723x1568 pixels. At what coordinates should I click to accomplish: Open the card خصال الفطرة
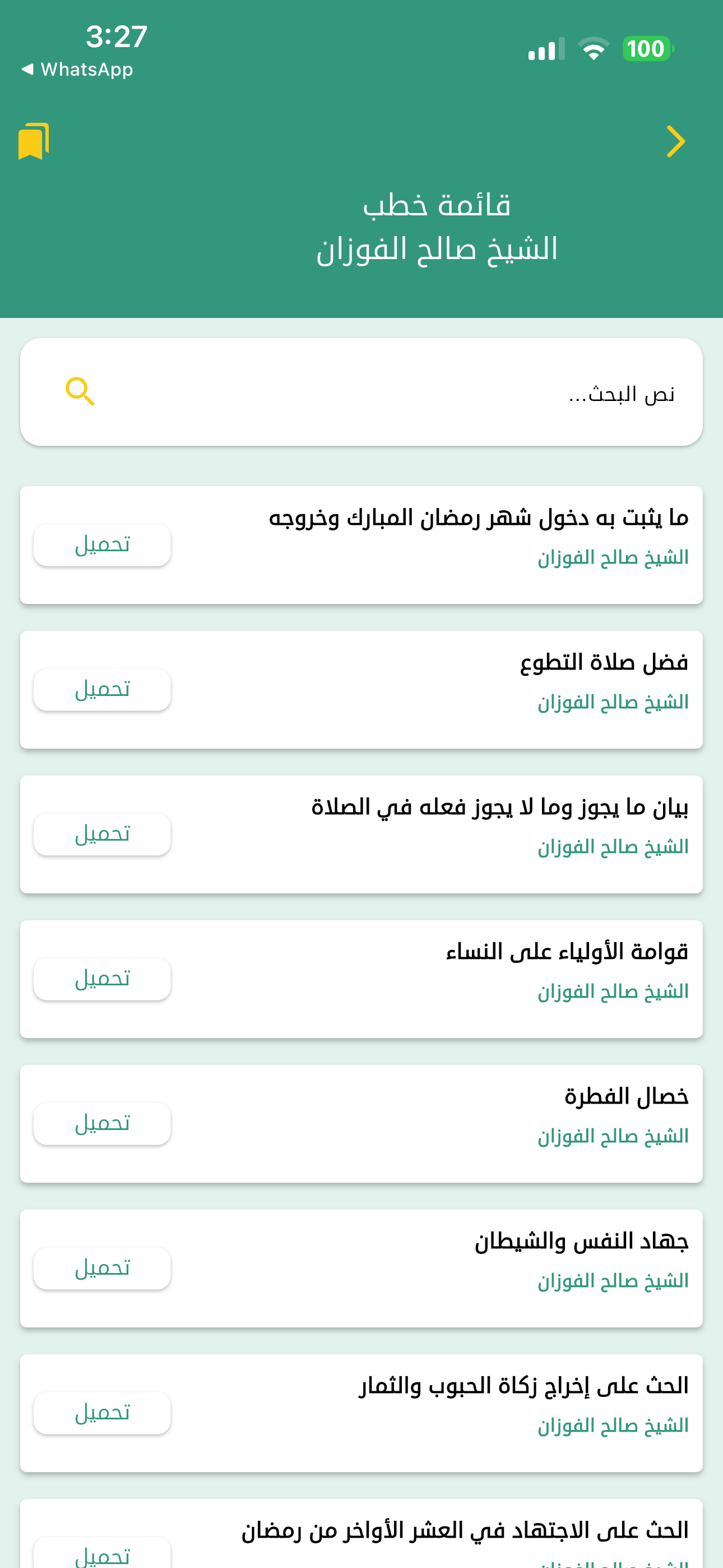pyautogui.click(x=361, y=1124)
